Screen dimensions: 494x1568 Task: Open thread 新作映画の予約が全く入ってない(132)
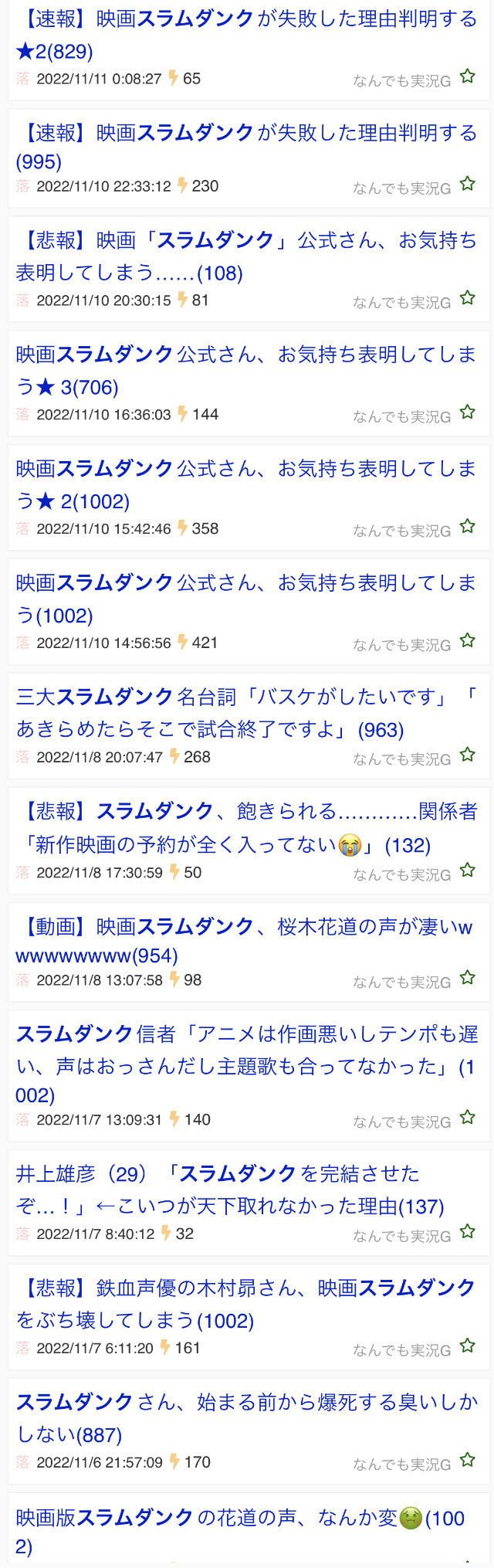pos(247,828)
